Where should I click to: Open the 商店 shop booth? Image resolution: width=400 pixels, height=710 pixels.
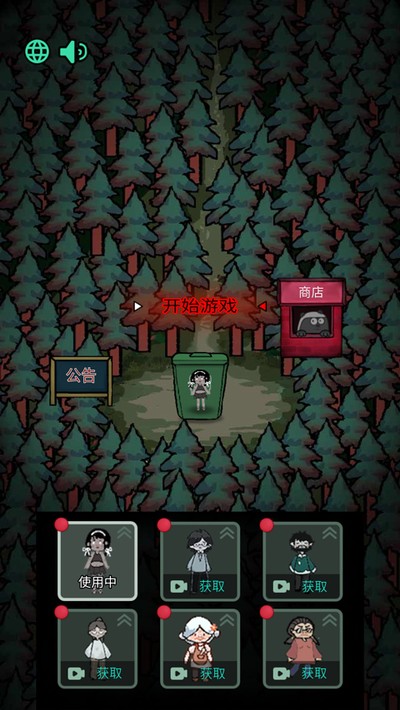(312, 317)
